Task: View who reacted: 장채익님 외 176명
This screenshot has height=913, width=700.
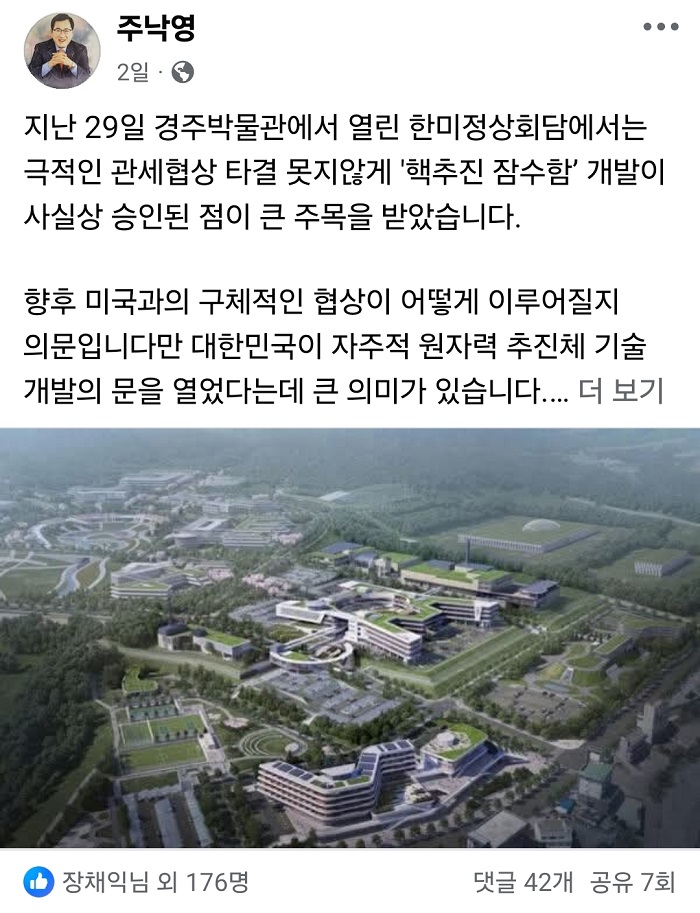Action: tap(155, 881)
